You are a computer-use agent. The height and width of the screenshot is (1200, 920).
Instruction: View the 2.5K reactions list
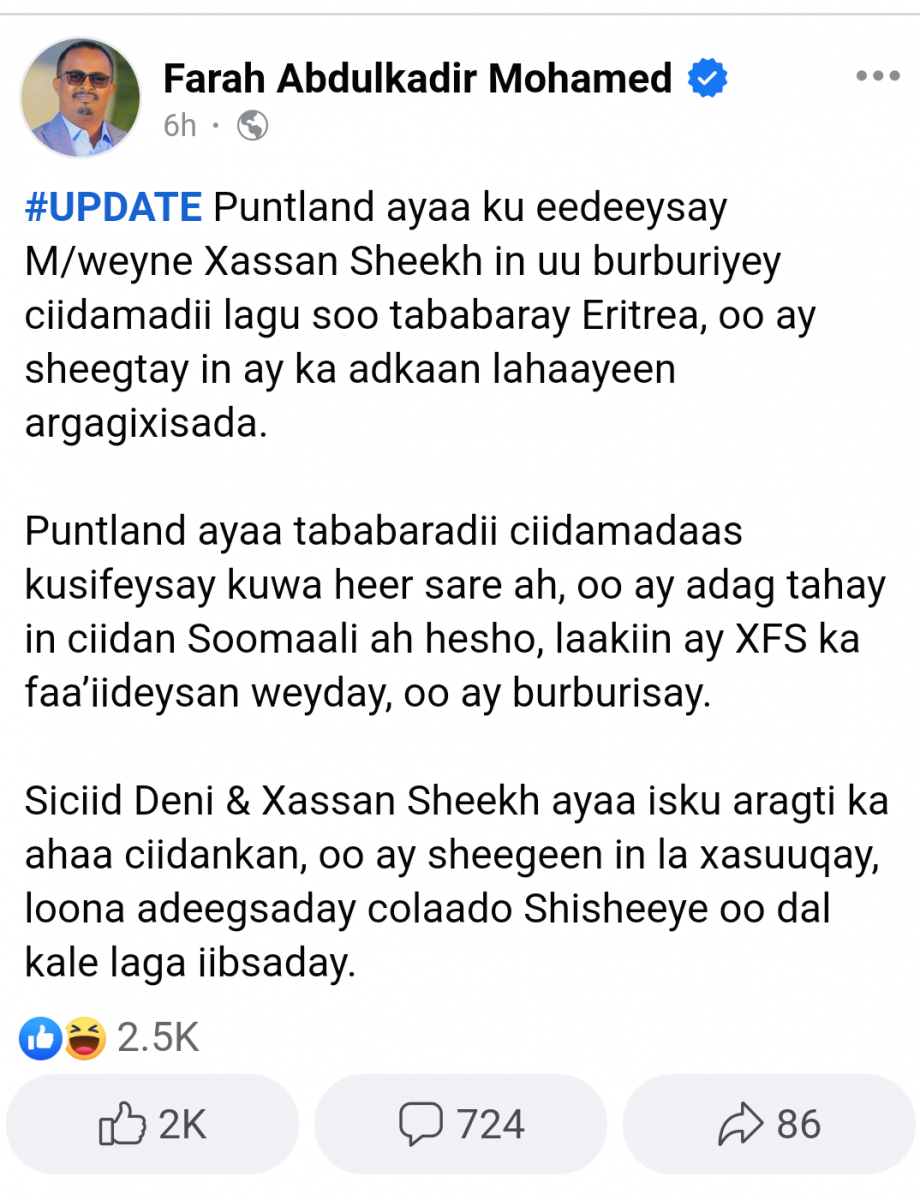(x=110, y=1038)
